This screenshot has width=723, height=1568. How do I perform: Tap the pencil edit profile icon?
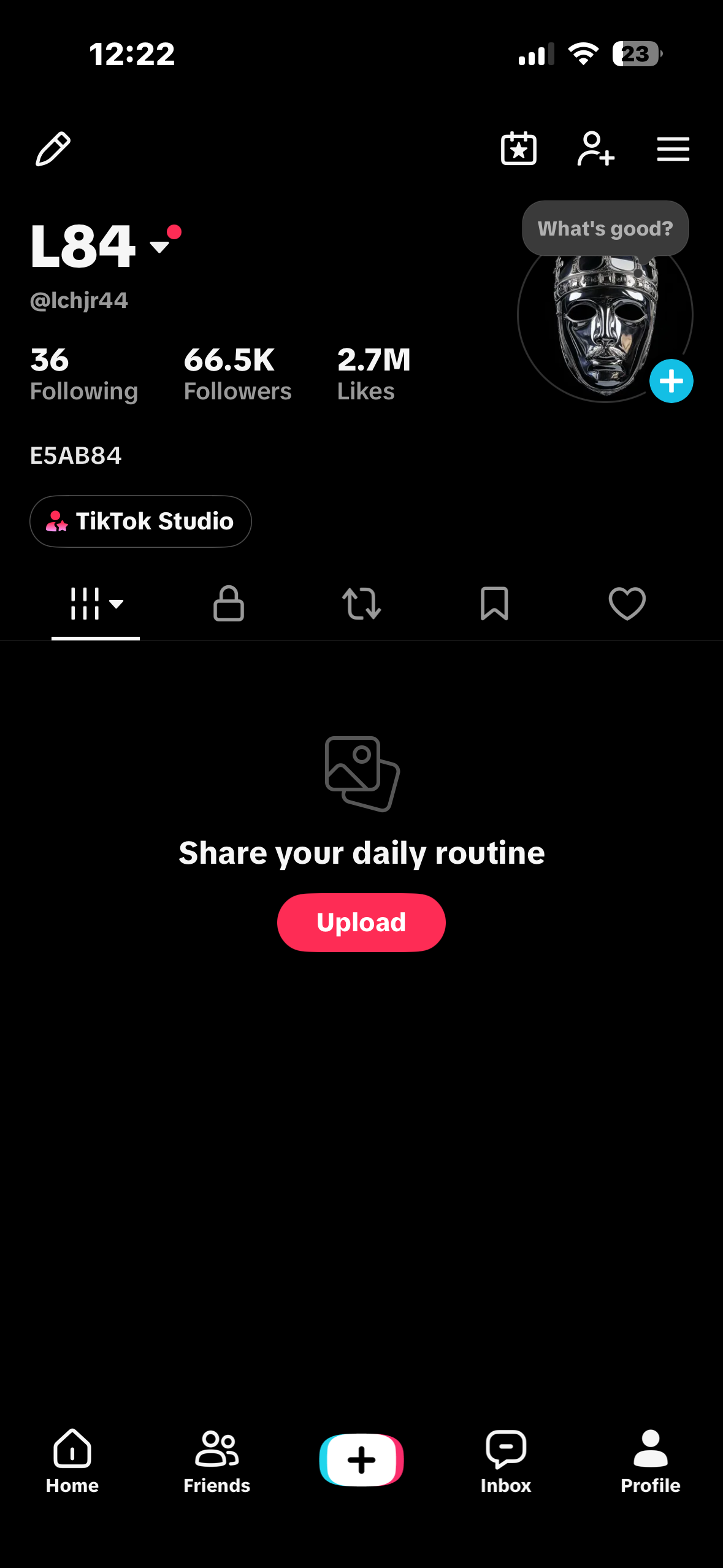coord(53,148)
